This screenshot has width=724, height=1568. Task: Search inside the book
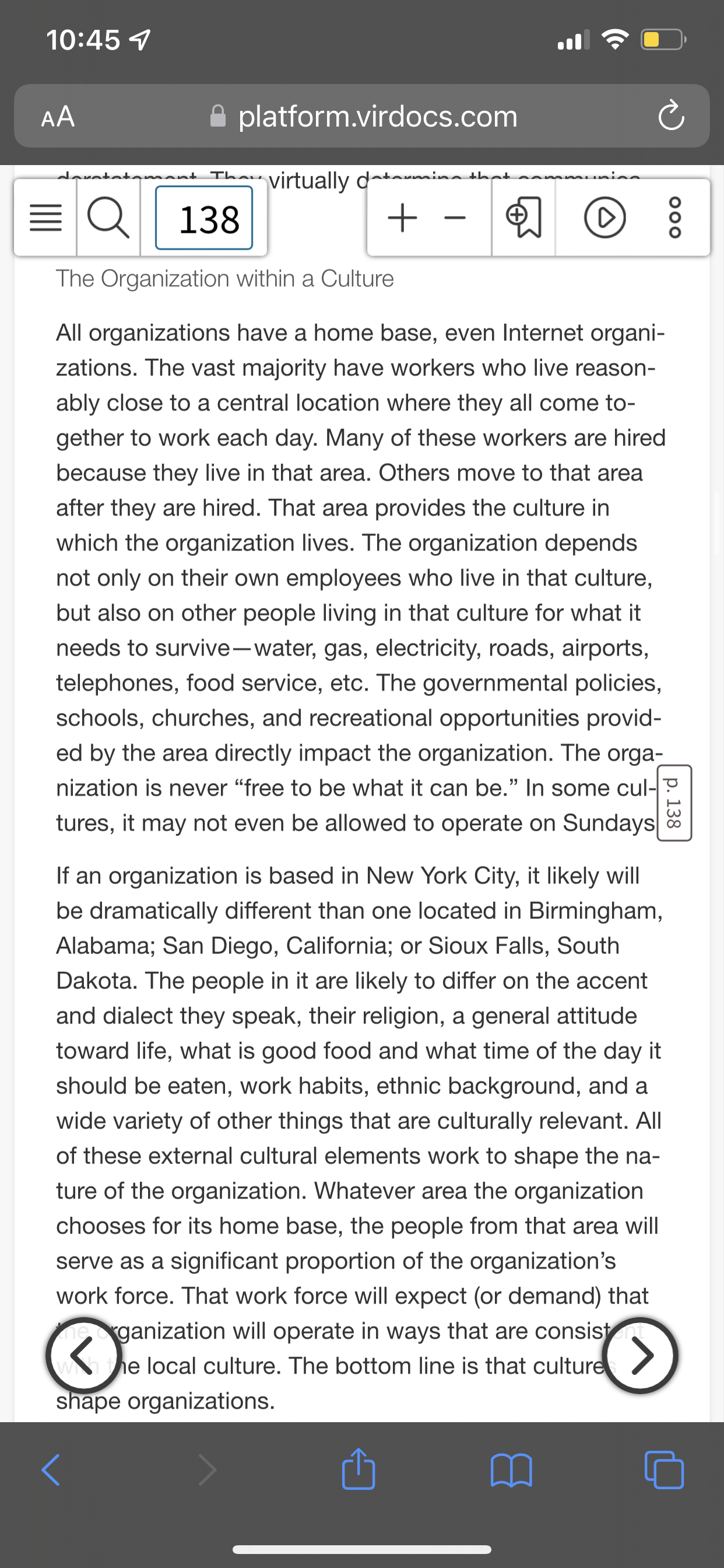108,218
